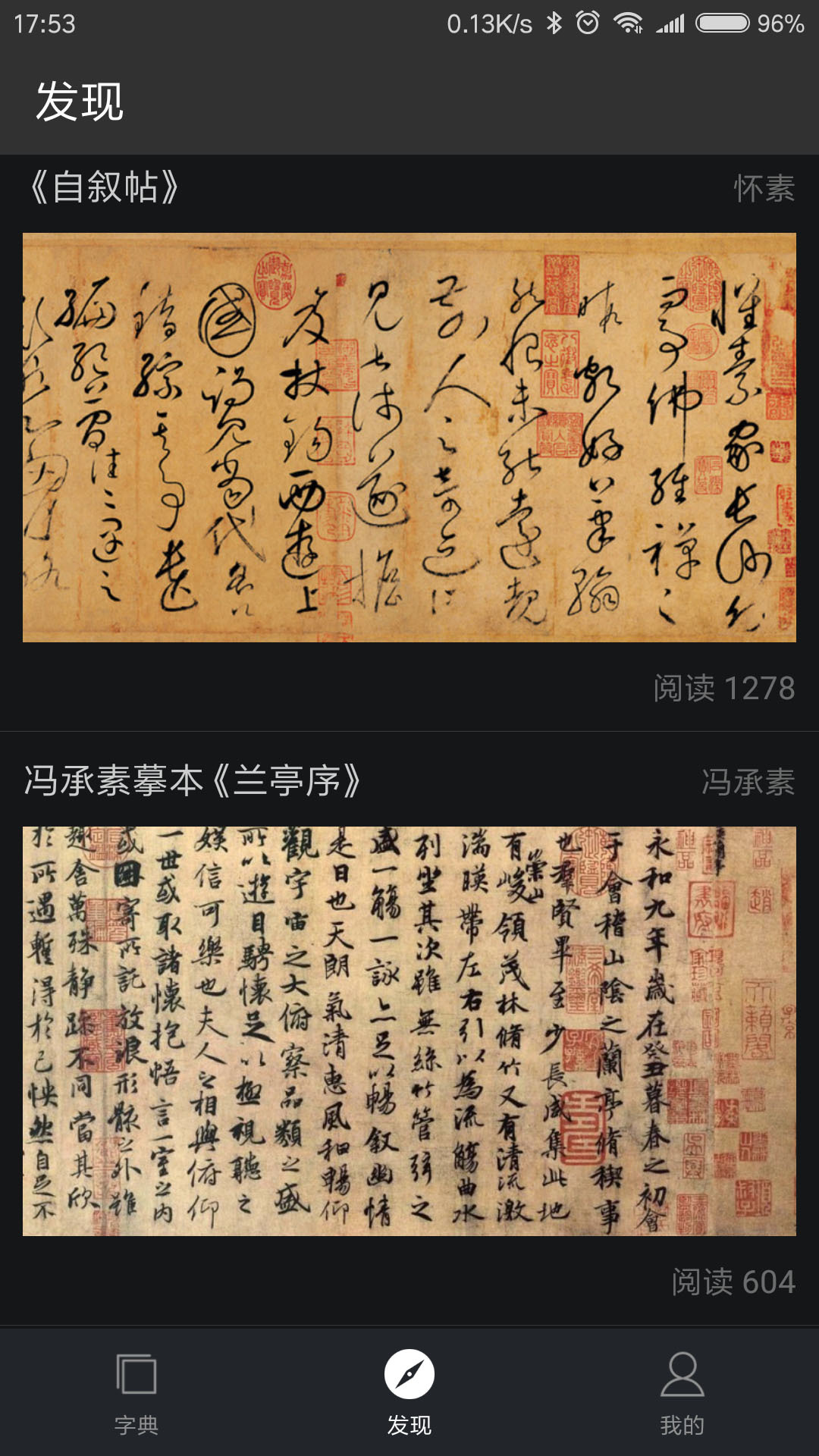This screenshot has height=1456, width=819.
Task: Switch to the 字典 tab
Action: pyautogui.click(x=136, y=1392)
